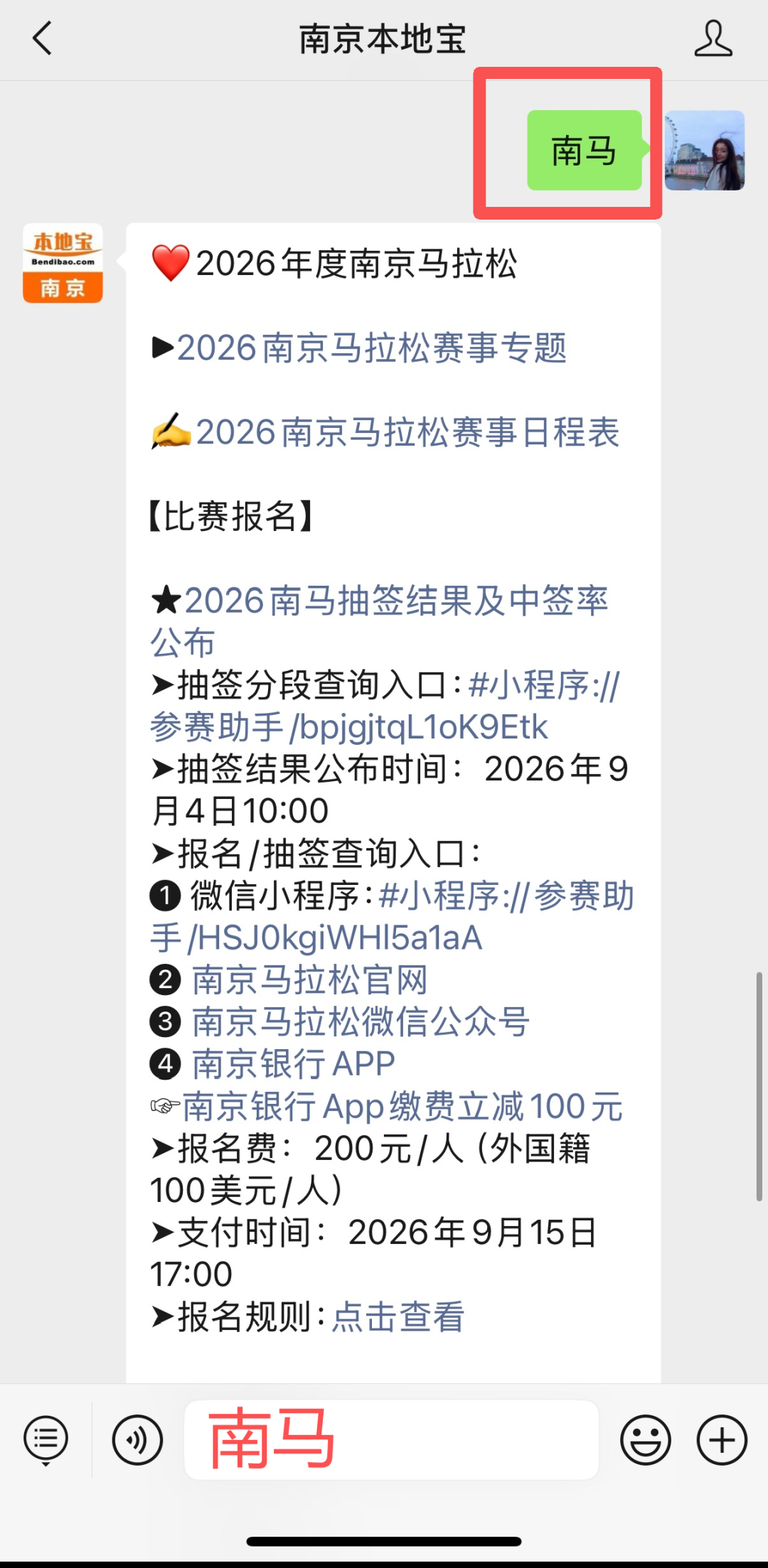Open the emoji picker
Screen dimensions: 768x1568
pos(646,1440)
